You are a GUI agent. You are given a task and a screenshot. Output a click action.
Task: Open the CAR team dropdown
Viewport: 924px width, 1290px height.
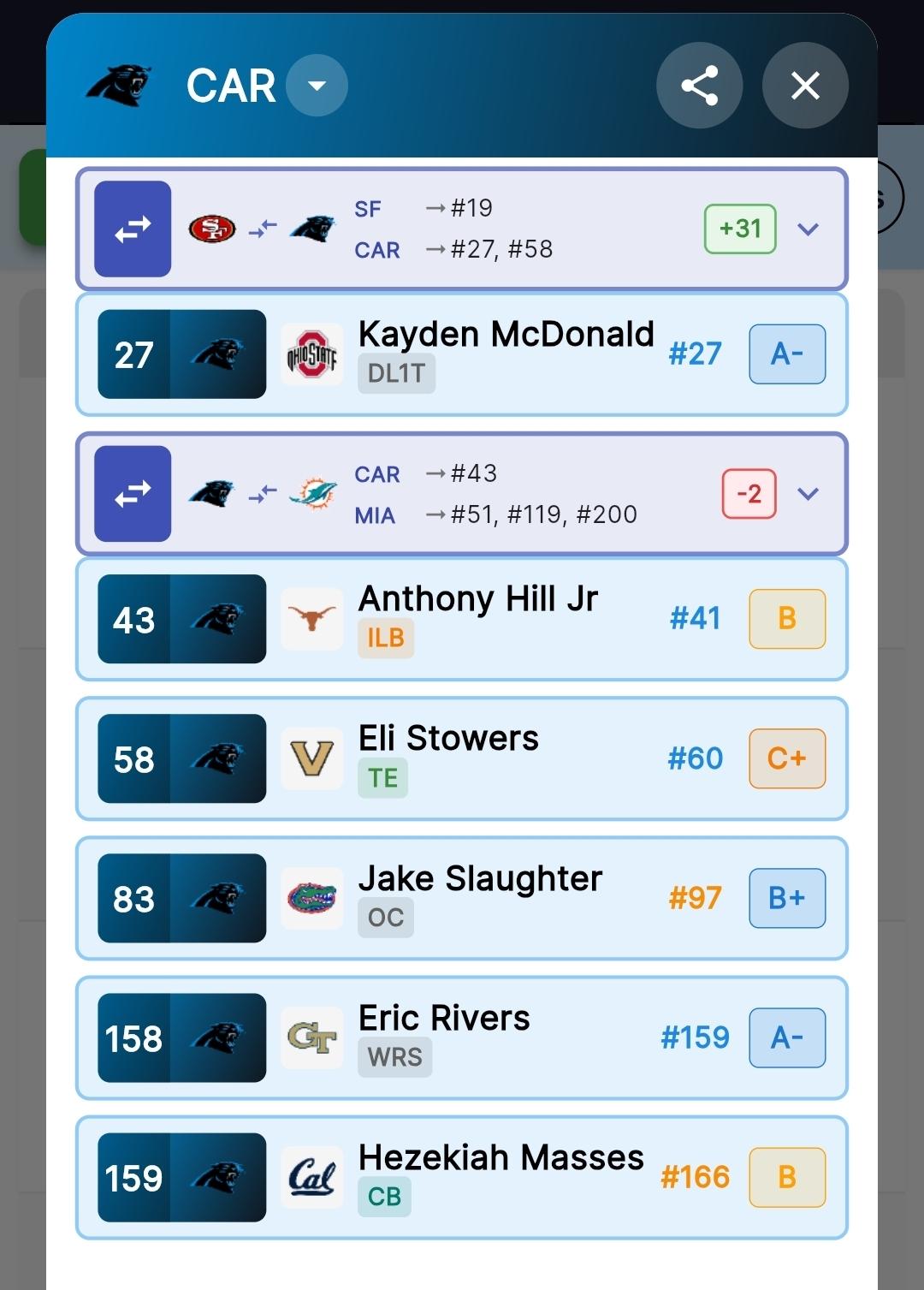tap(317, 86)
